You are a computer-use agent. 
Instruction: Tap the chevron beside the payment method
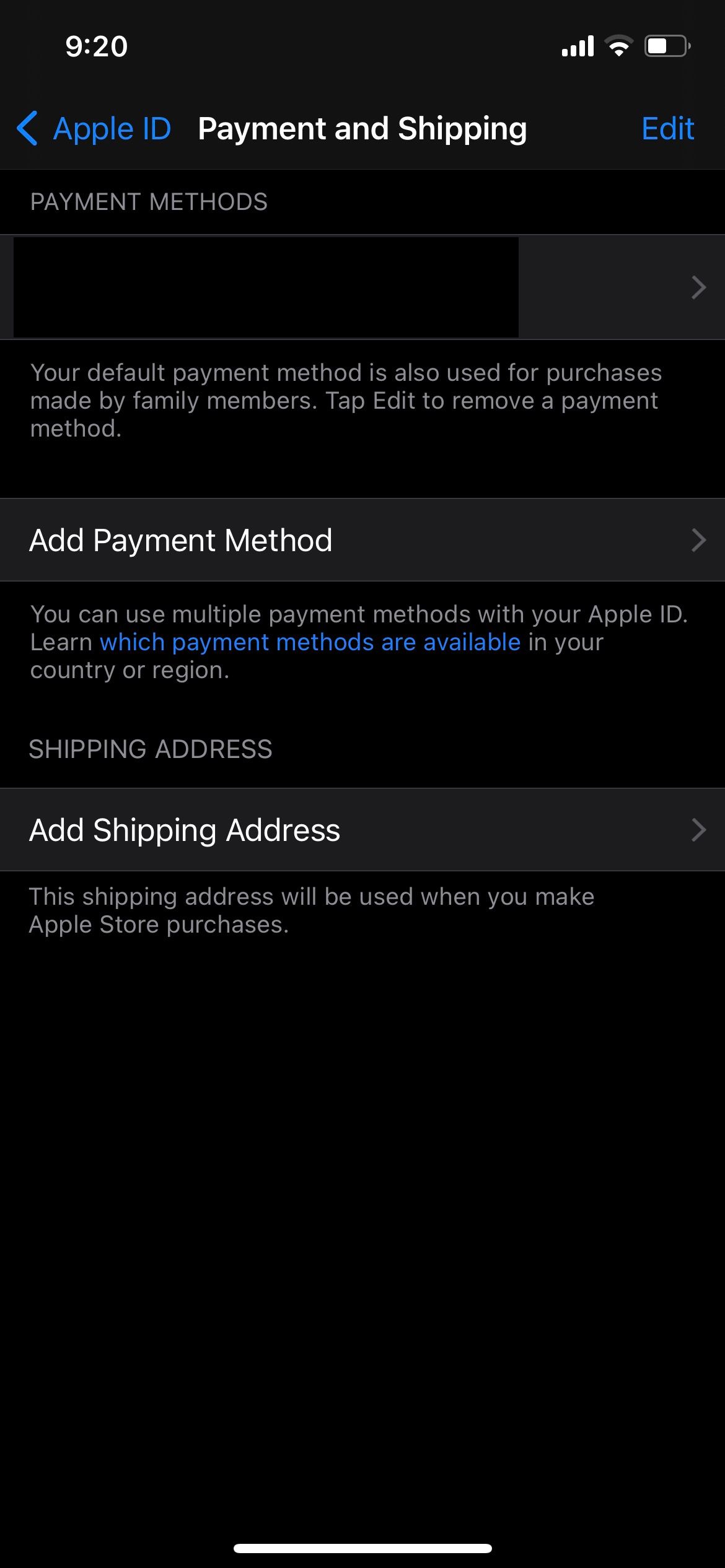(x=698, y=287)
